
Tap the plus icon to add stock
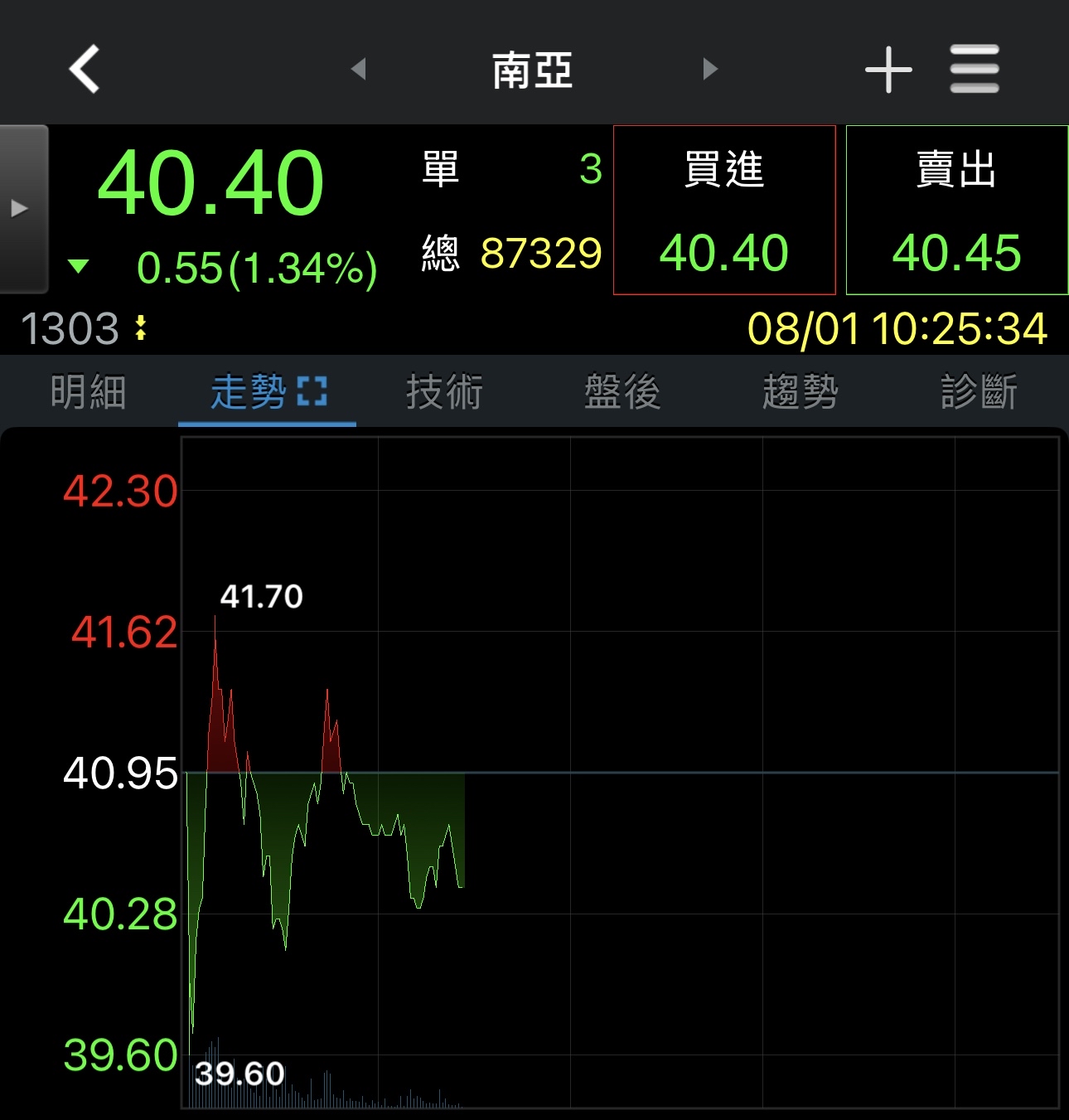[x=888, y=70]
